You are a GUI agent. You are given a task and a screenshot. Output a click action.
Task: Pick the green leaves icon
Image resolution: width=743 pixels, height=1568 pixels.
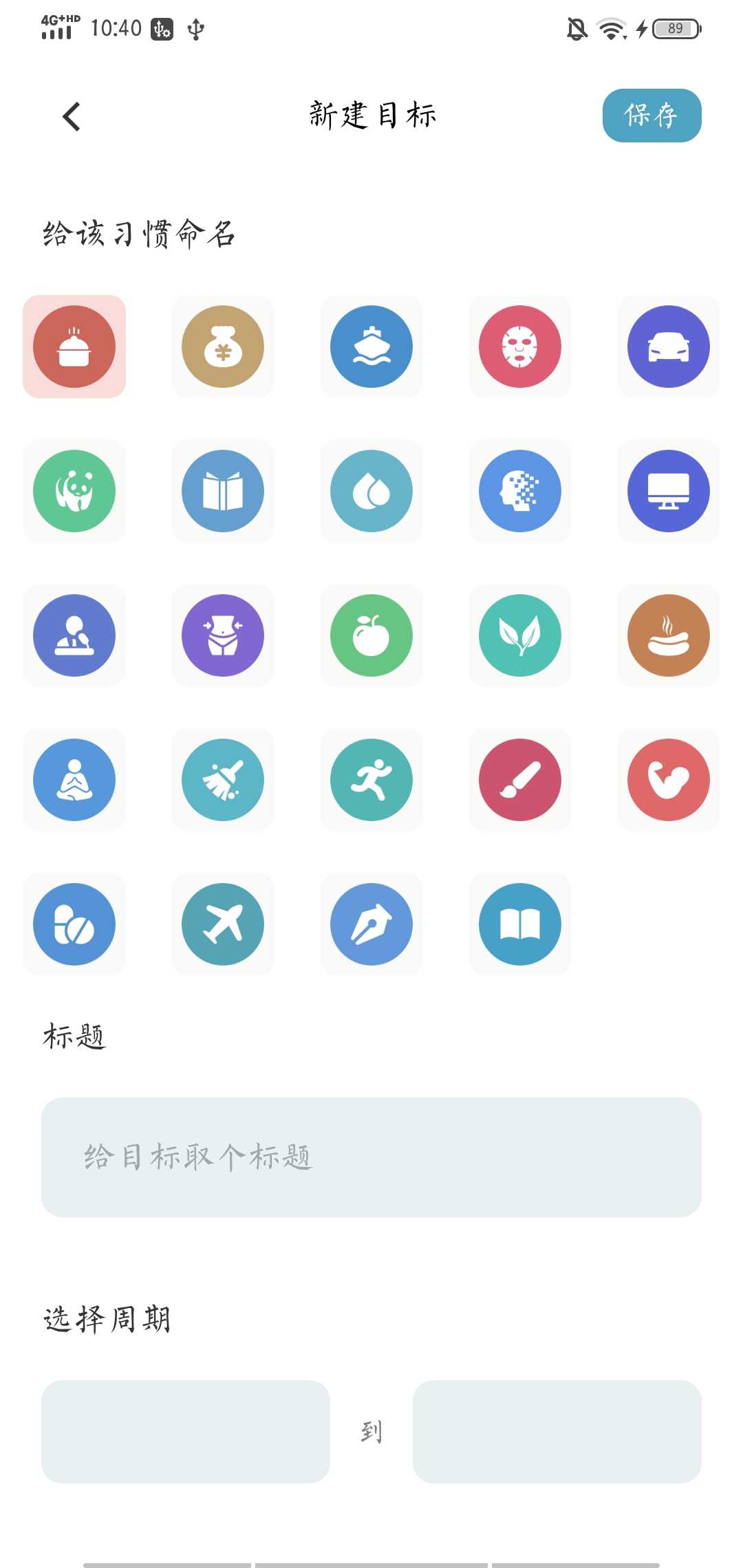point(520,635)
